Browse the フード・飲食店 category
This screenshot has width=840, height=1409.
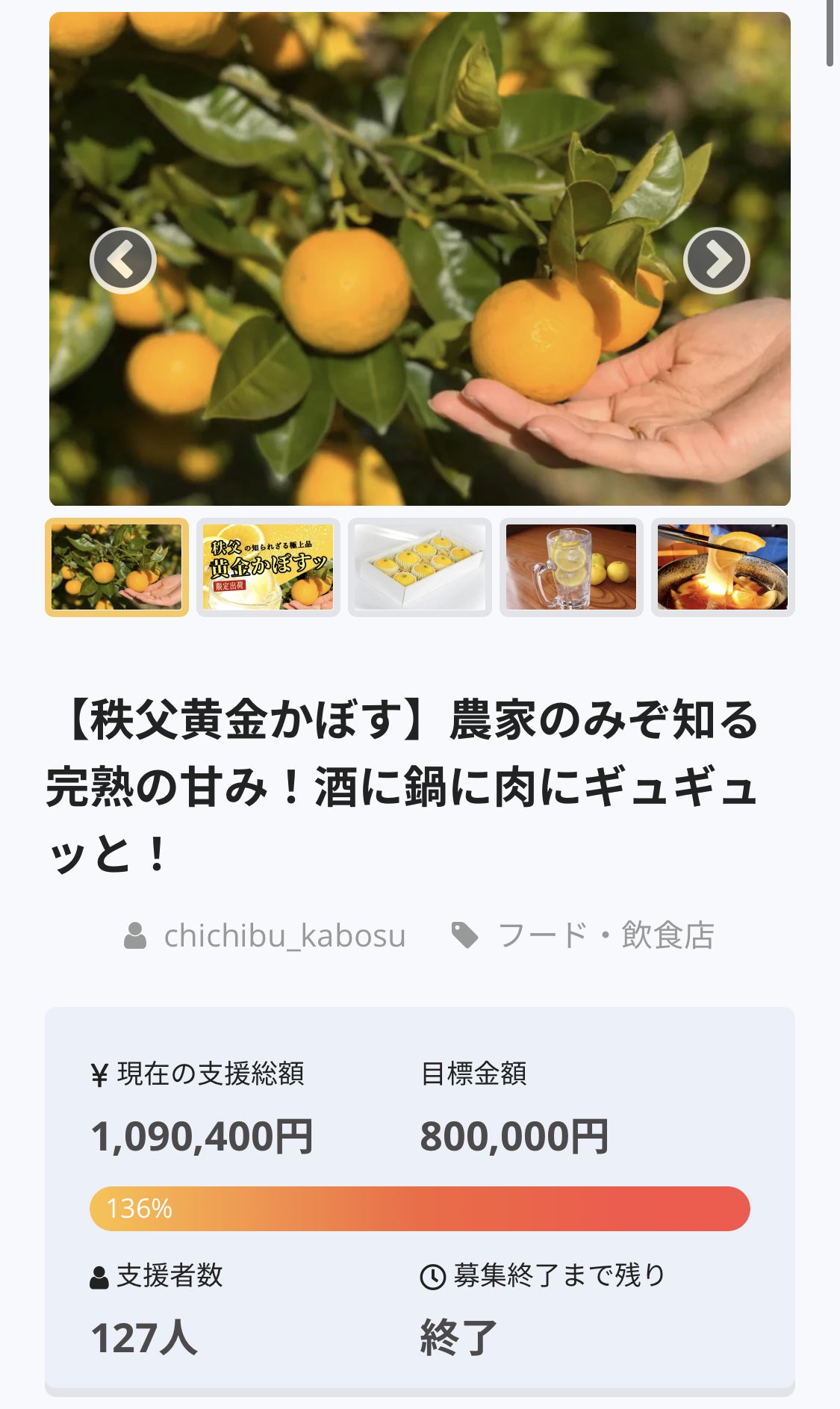coord(605,935)
